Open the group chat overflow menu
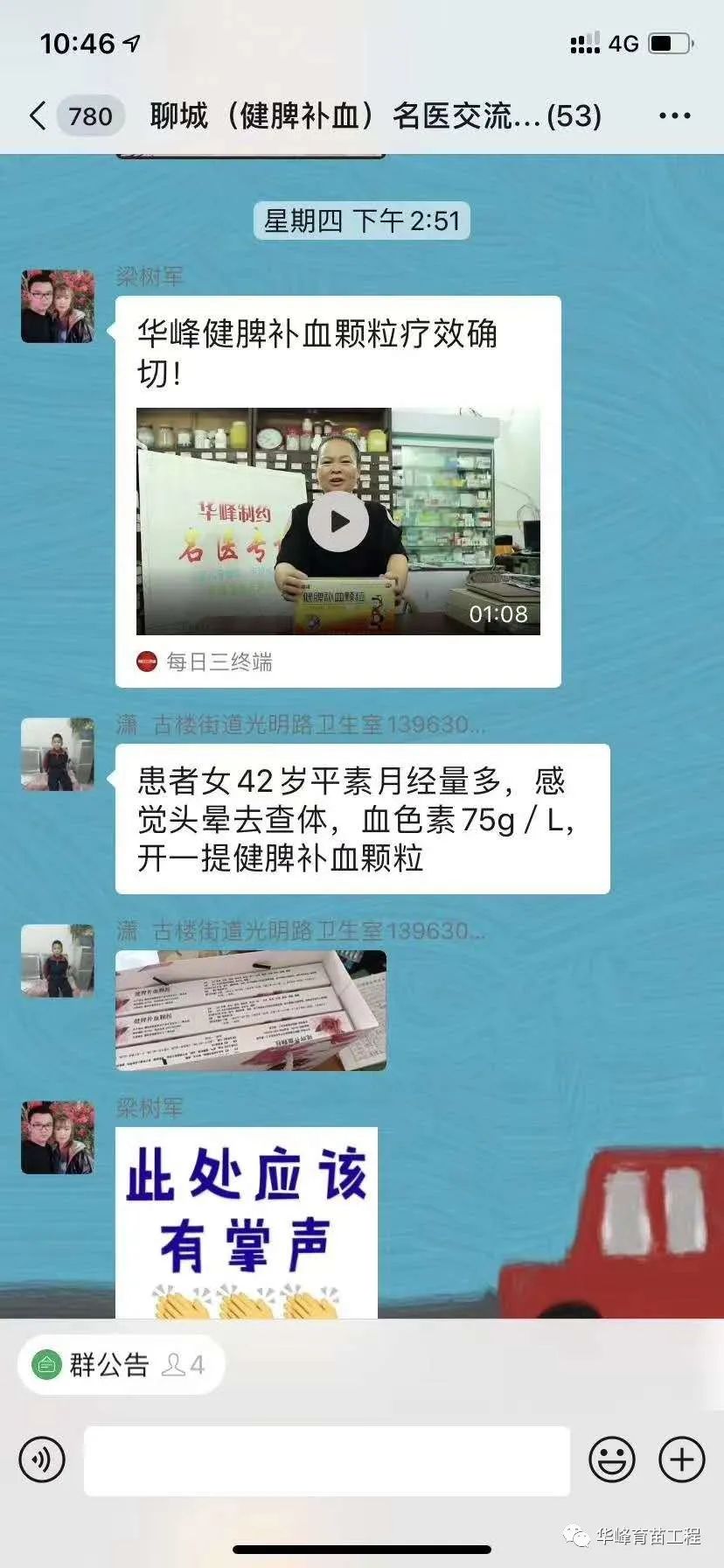Viewport: 724px width, 1568px height. click(x=674, y=115)
